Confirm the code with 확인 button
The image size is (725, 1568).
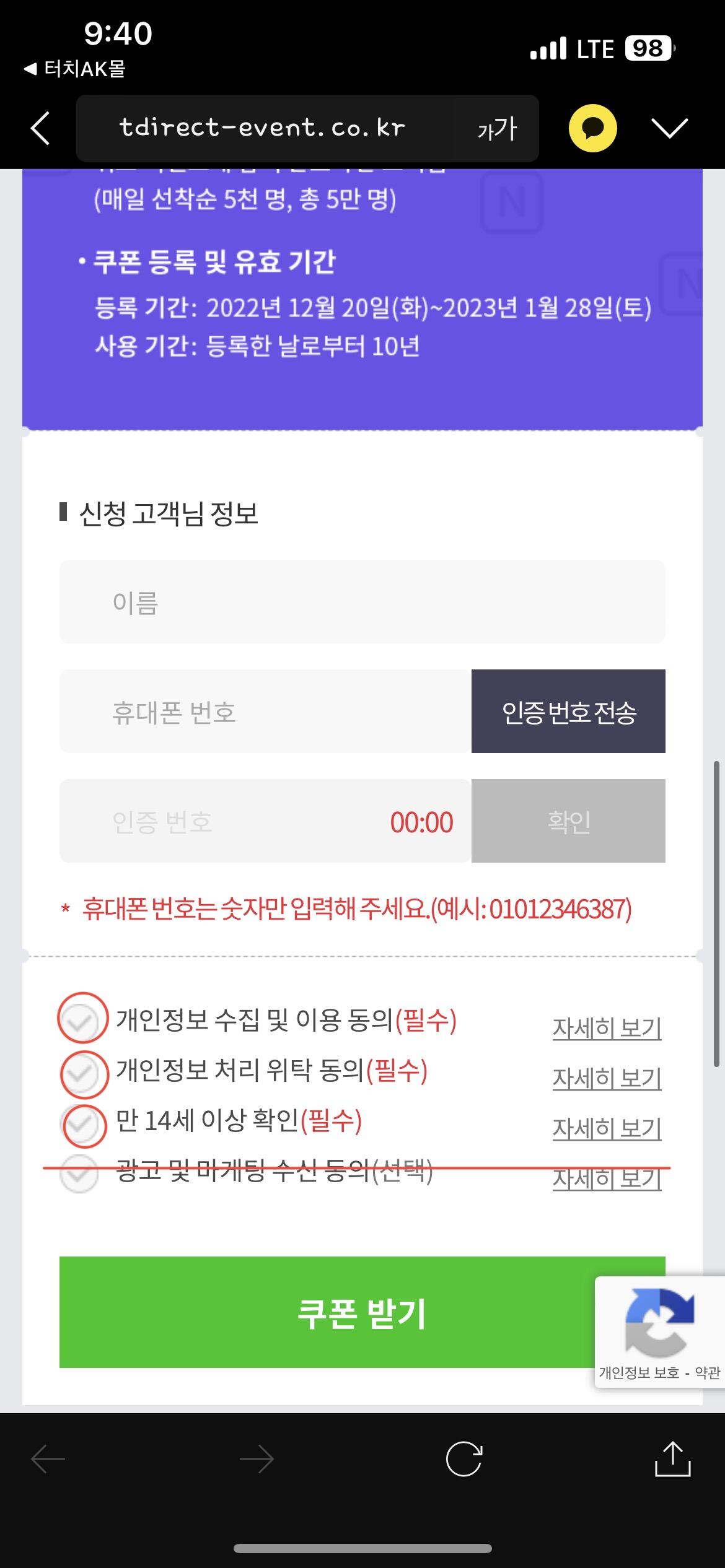pyautogui.click(x=568, y=821)
